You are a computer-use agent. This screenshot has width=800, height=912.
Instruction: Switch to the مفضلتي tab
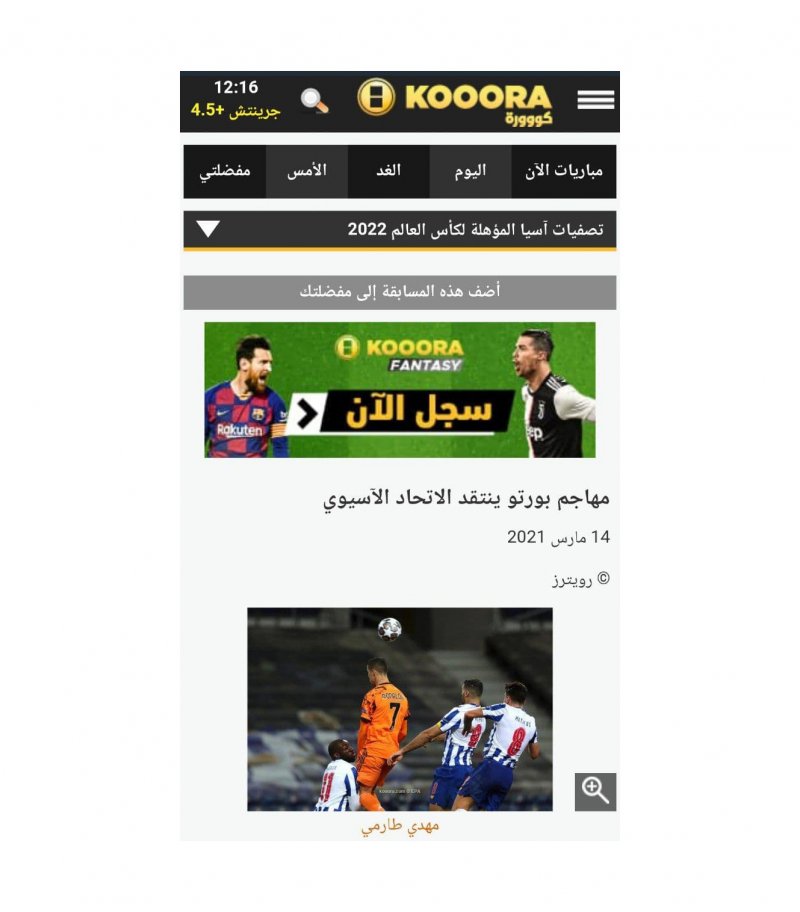[x=224, y=171]
